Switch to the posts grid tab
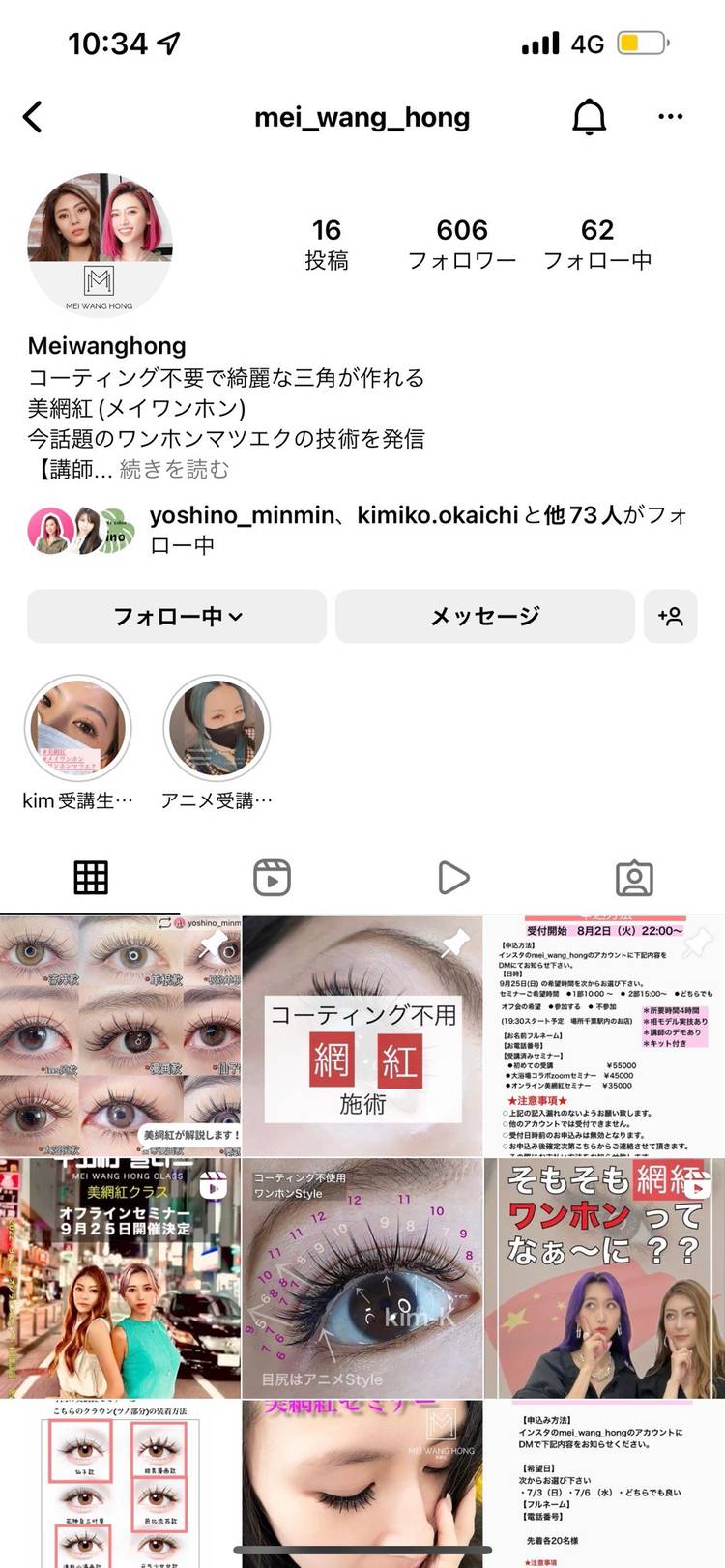The height and width of the screenshot is (1568, 725). coord(91,878)
